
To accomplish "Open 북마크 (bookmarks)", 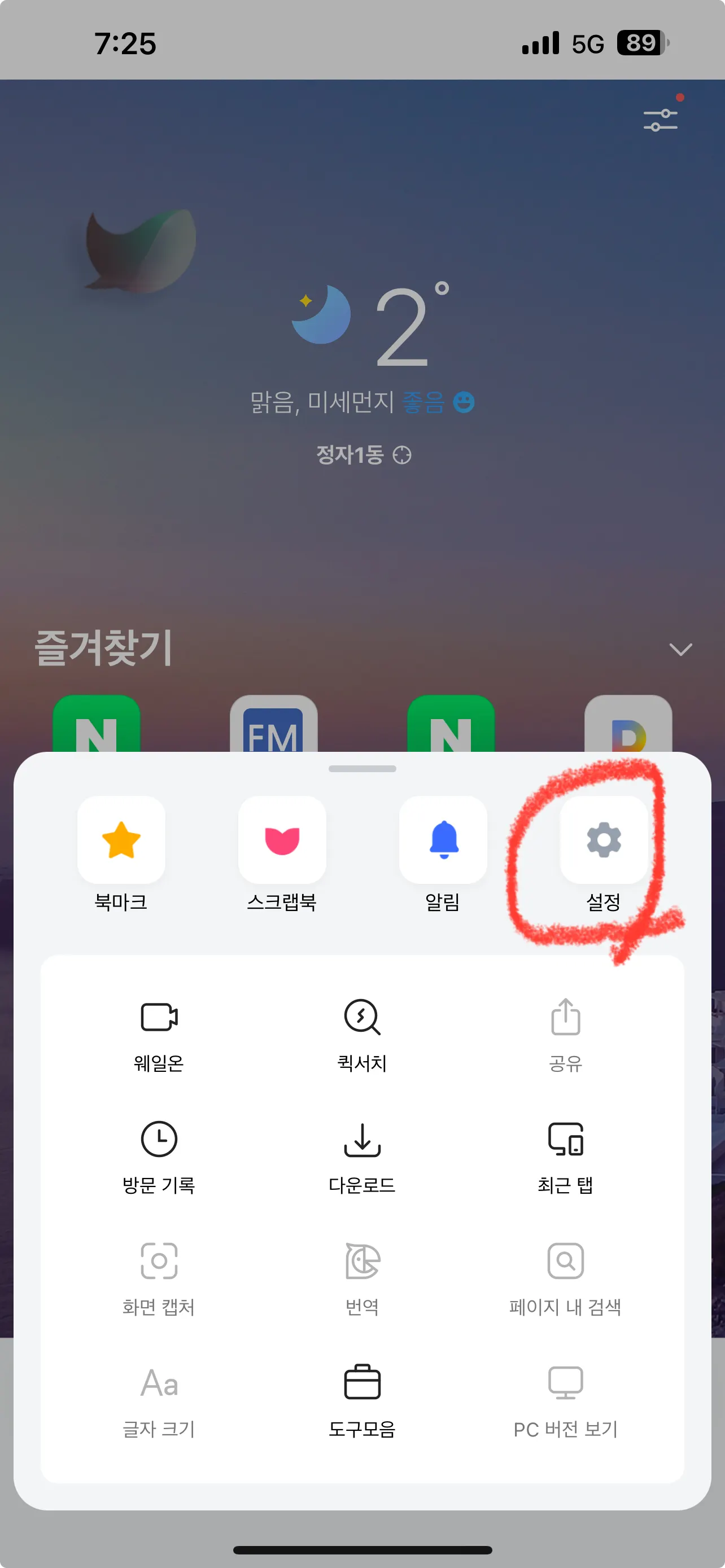I will tap(121, 840).
